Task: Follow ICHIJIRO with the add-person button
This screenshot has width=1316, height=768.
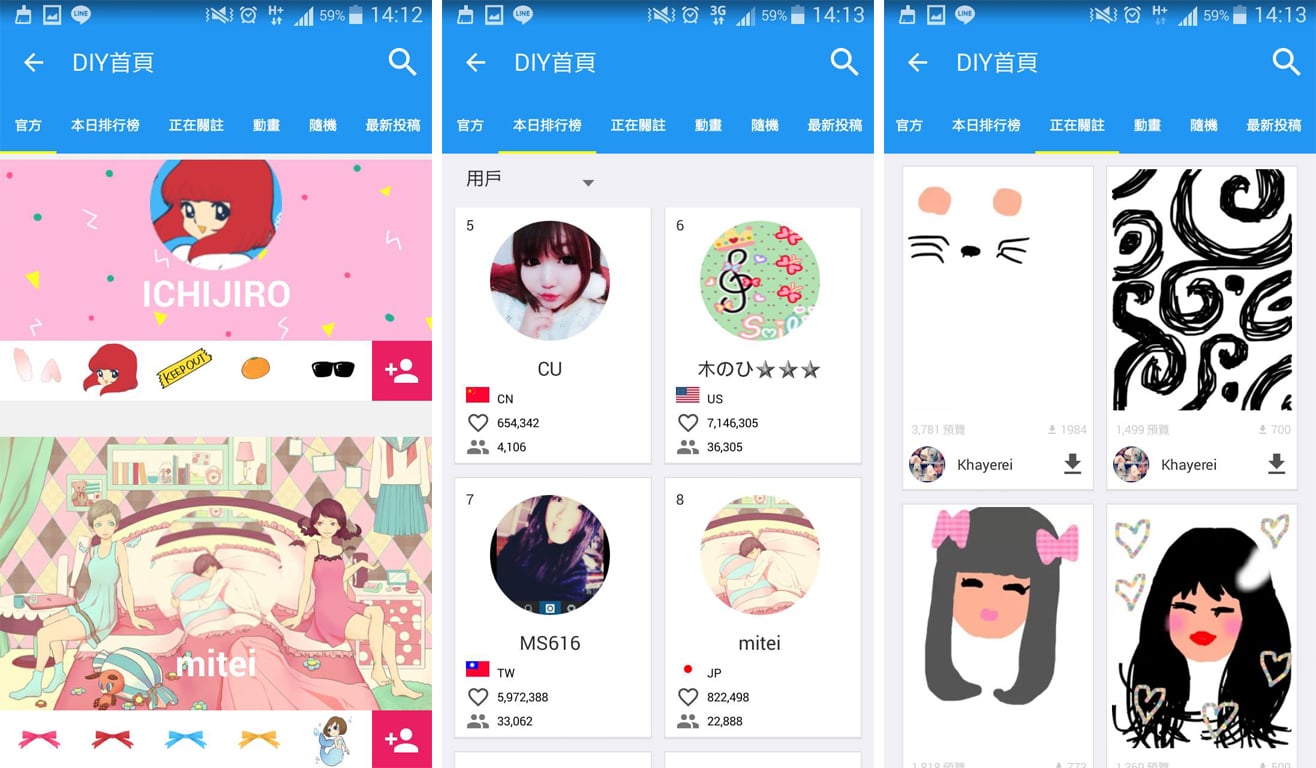Action: pos(401,371)
